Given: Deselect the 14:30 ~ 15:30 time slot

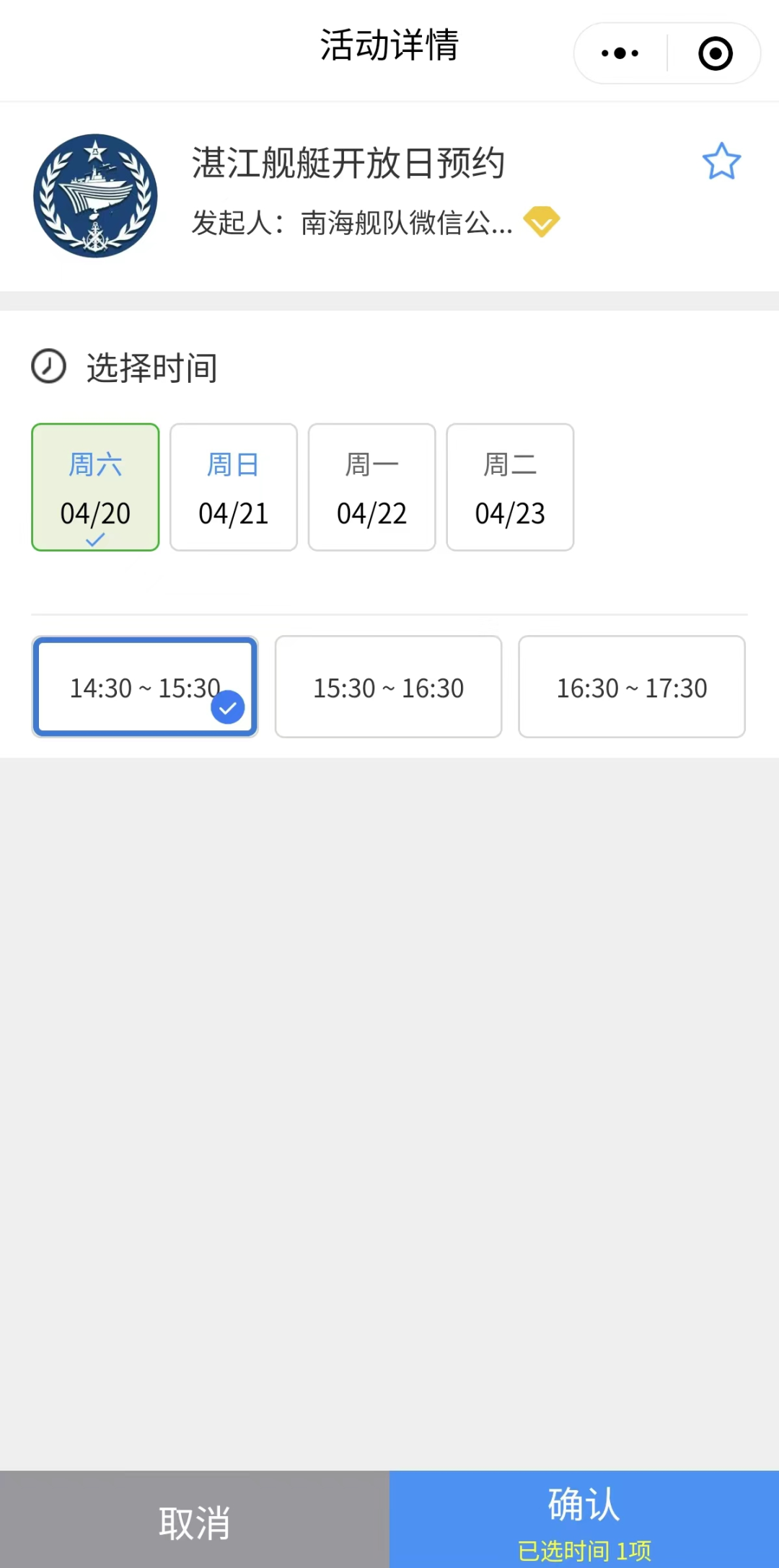Looking at the screenshot, I should (145, 687).
